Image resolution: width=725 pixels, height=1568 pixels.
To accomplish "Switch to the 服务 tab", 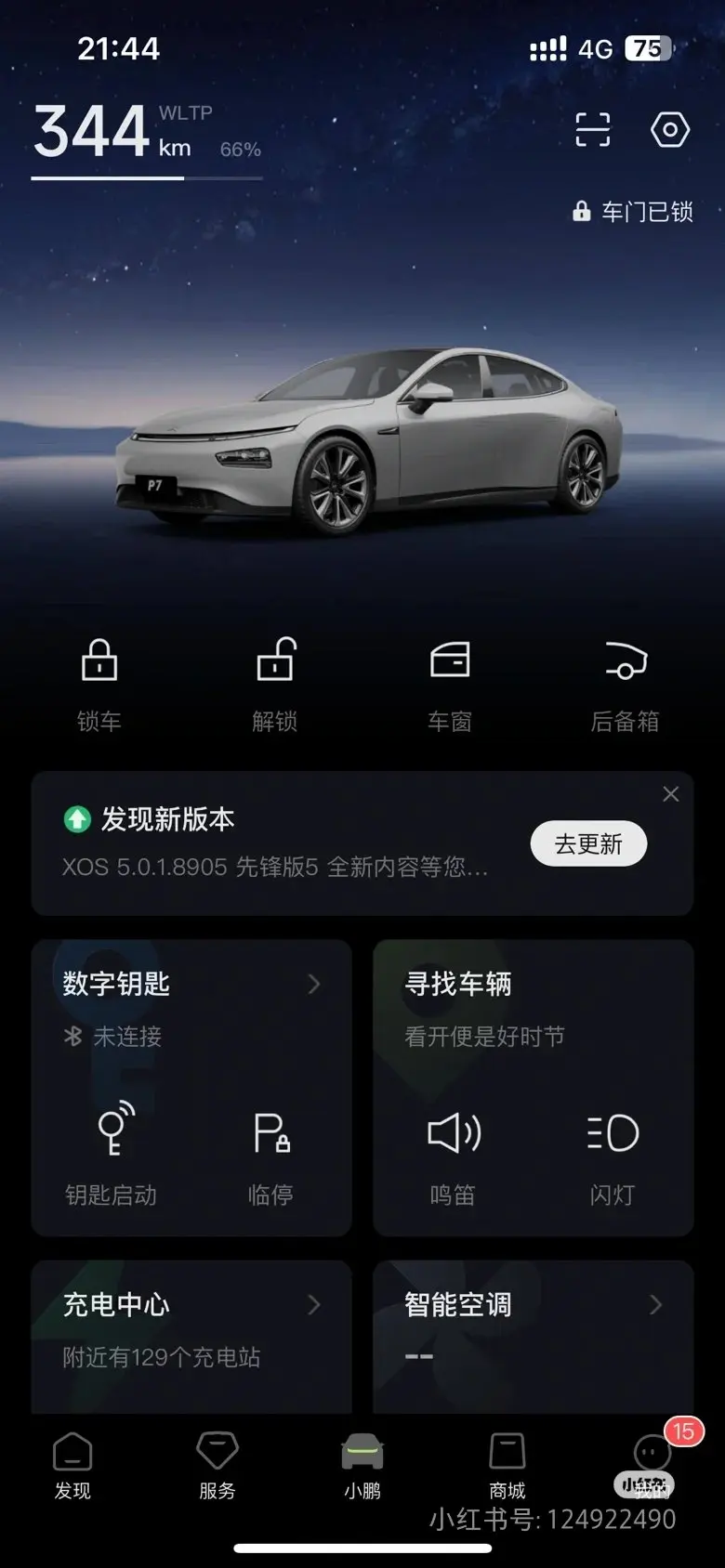I will pos(217,1466).
